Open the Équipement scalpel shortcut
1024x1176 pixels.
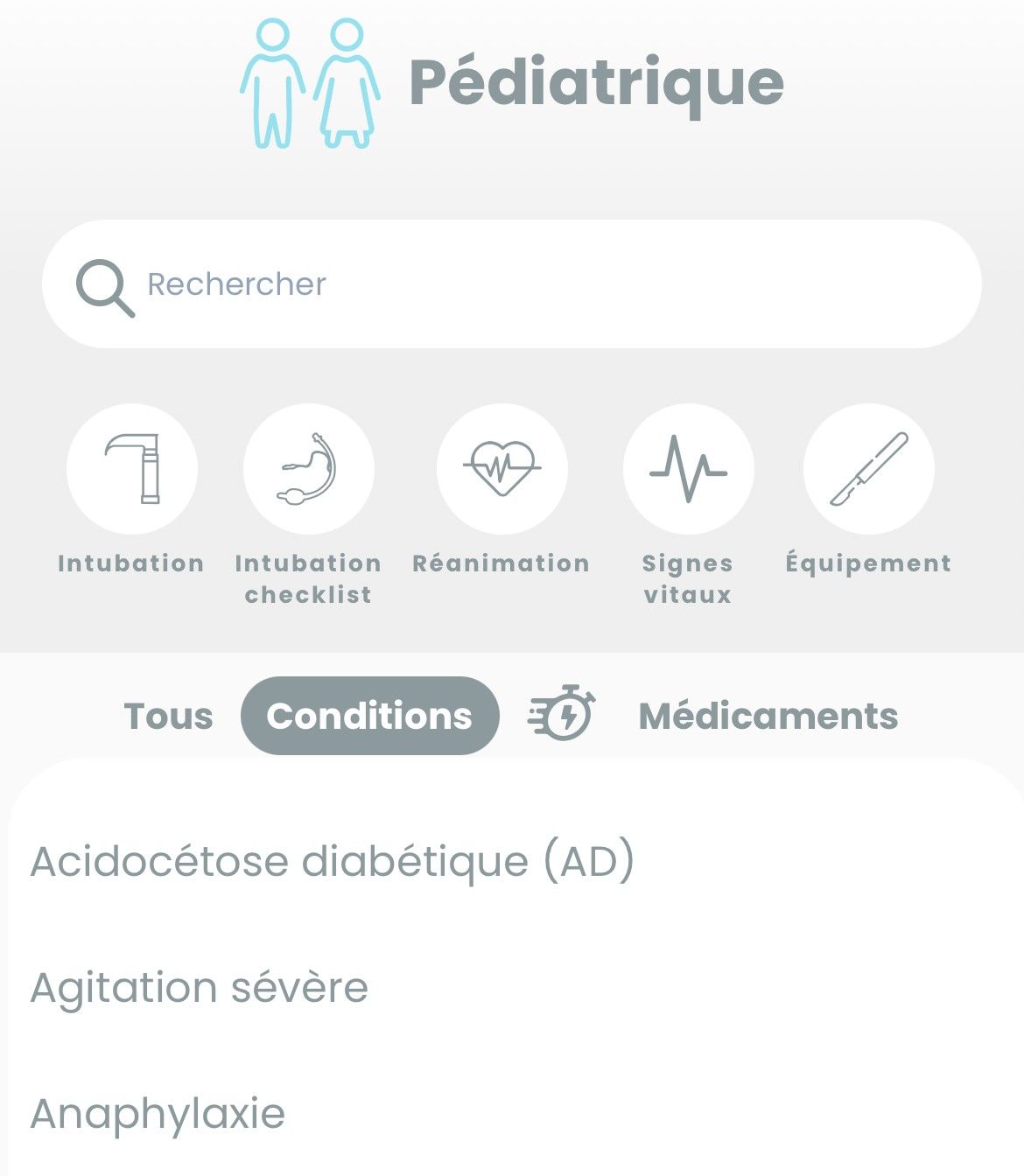click(x=868, y=470)
